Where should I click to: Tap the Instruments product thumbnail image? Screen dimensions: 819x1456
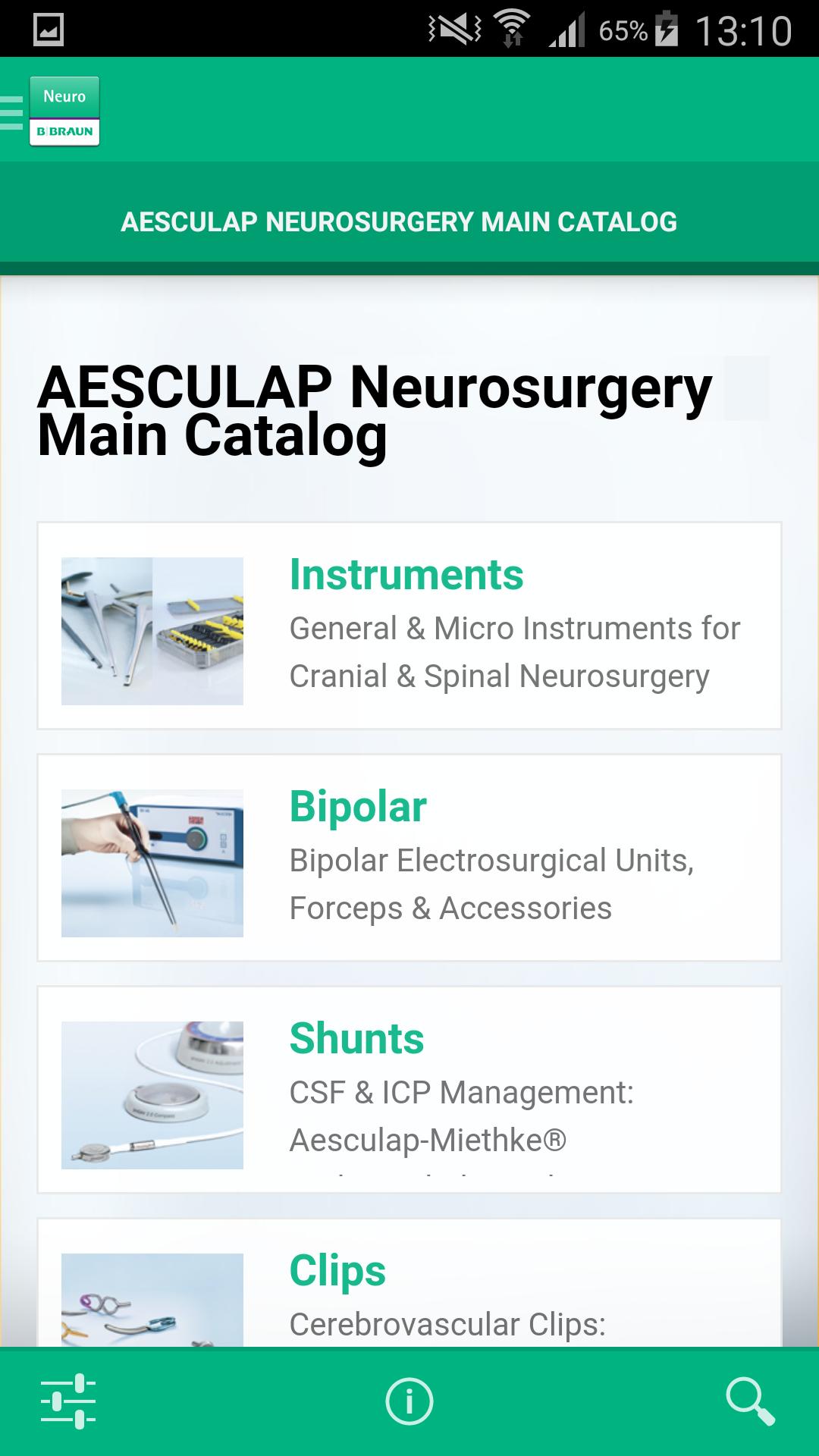(150, 629)
